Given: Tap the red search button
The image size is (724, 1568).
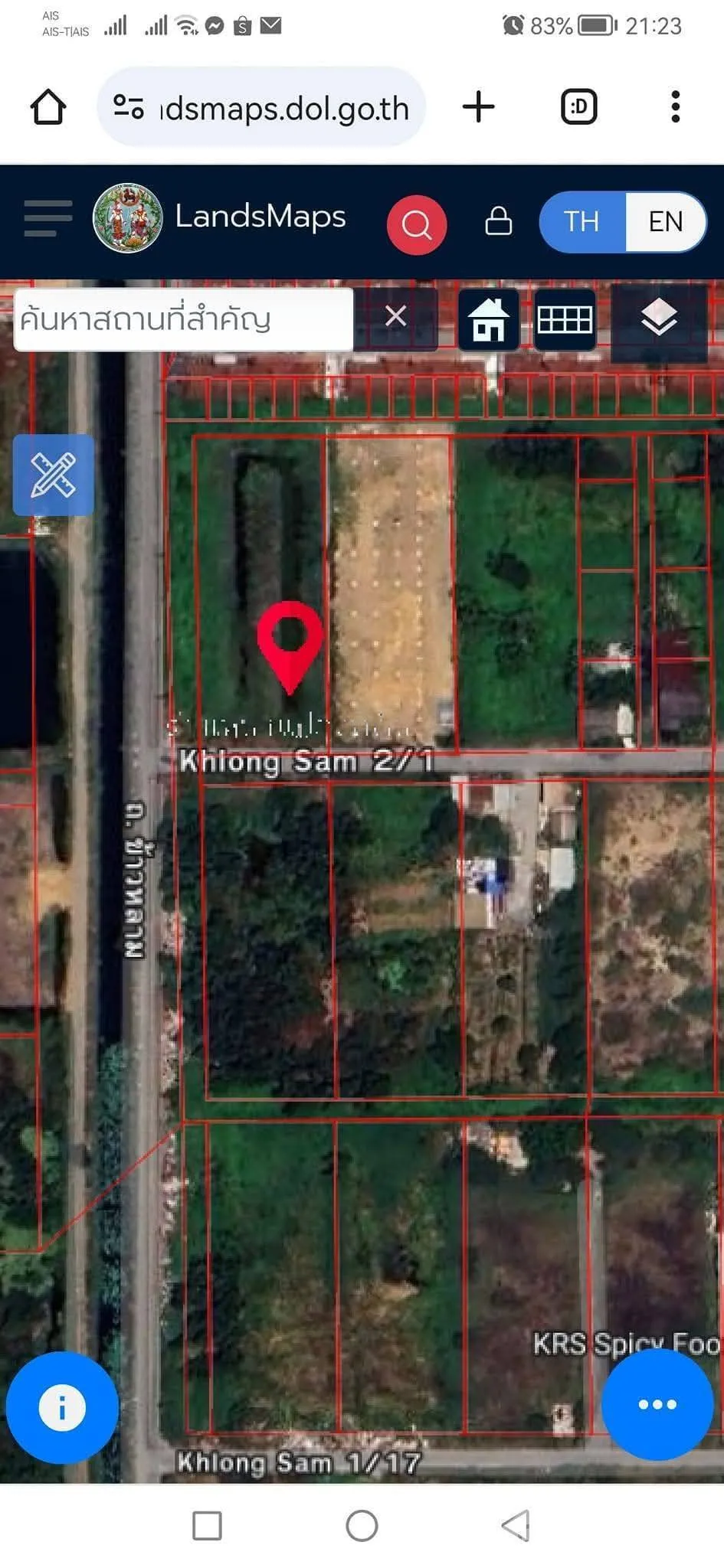Looking at the screenshot, I should [416, 225].
